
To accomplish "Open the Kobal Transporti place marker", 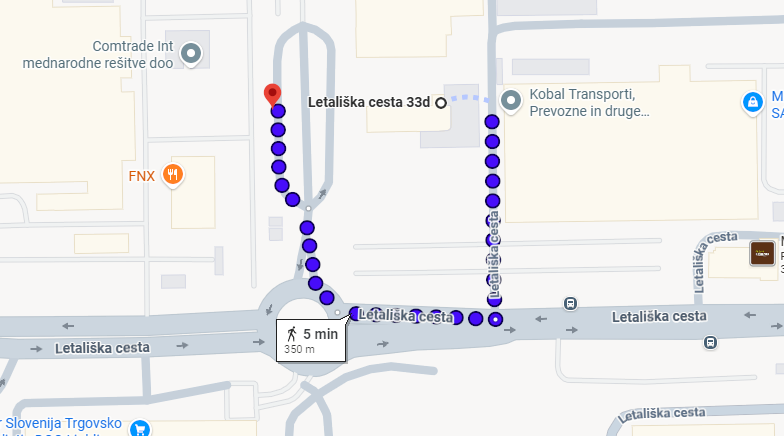I will pyautogui.click(x=512, y=101).
